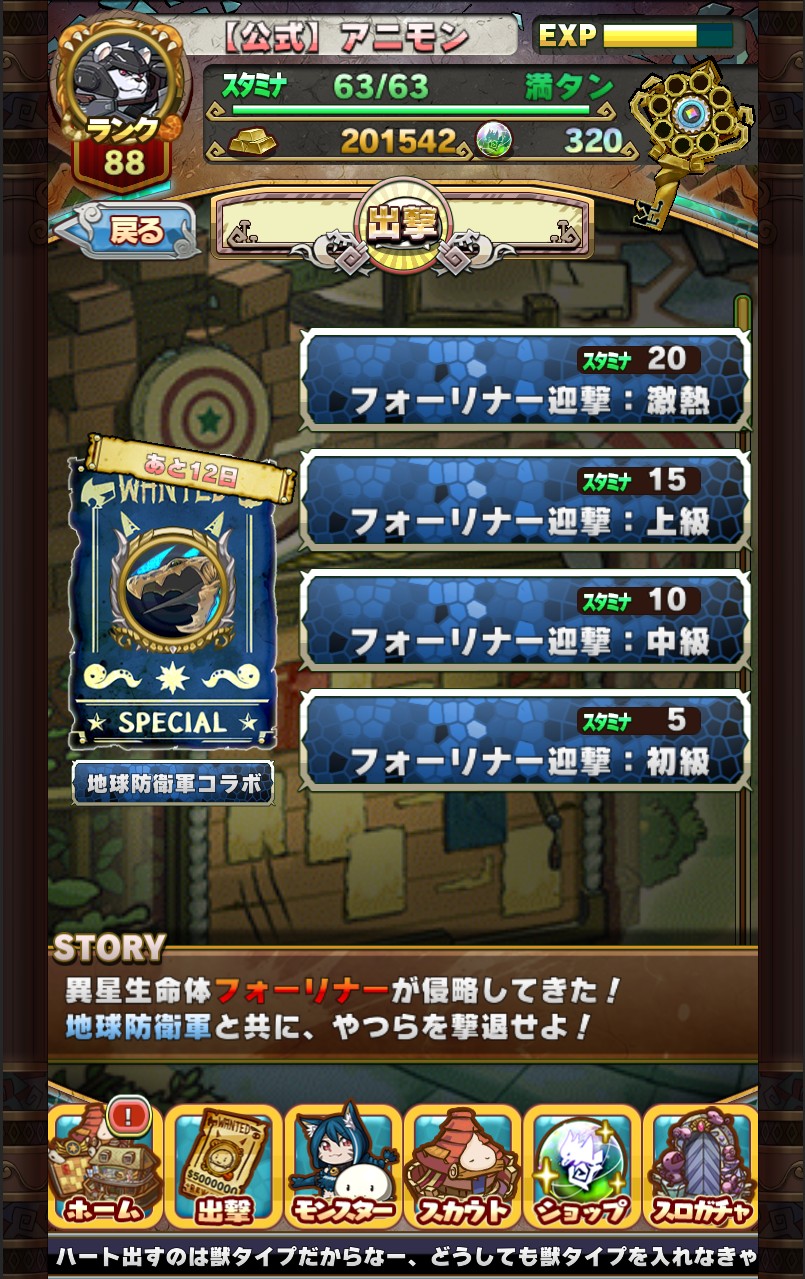Open the golden key icon
This screenshot has height=1279, width=805.
(690, 135)
